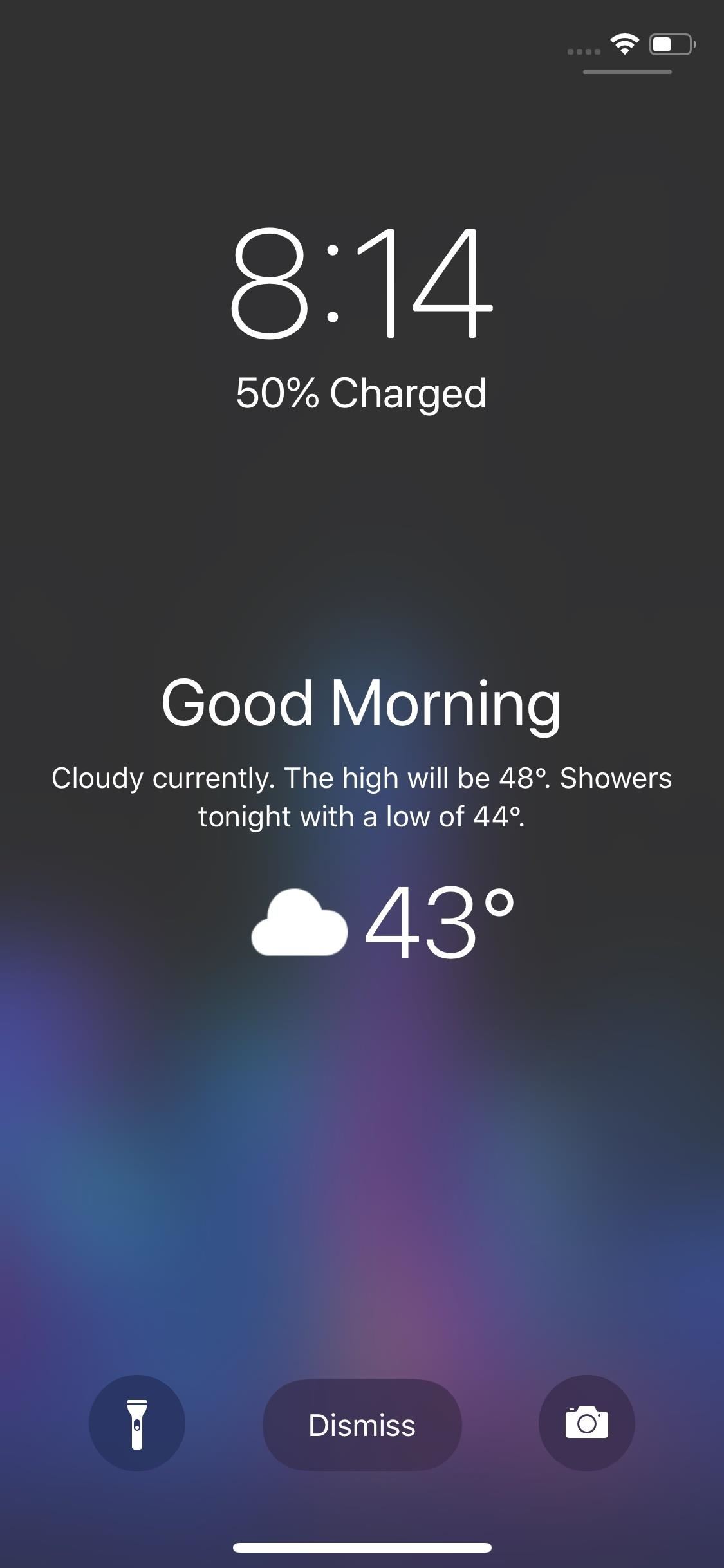Tap the battery level fill indicator
This screenshot has height=1568, width=724.
click(663, 44)
